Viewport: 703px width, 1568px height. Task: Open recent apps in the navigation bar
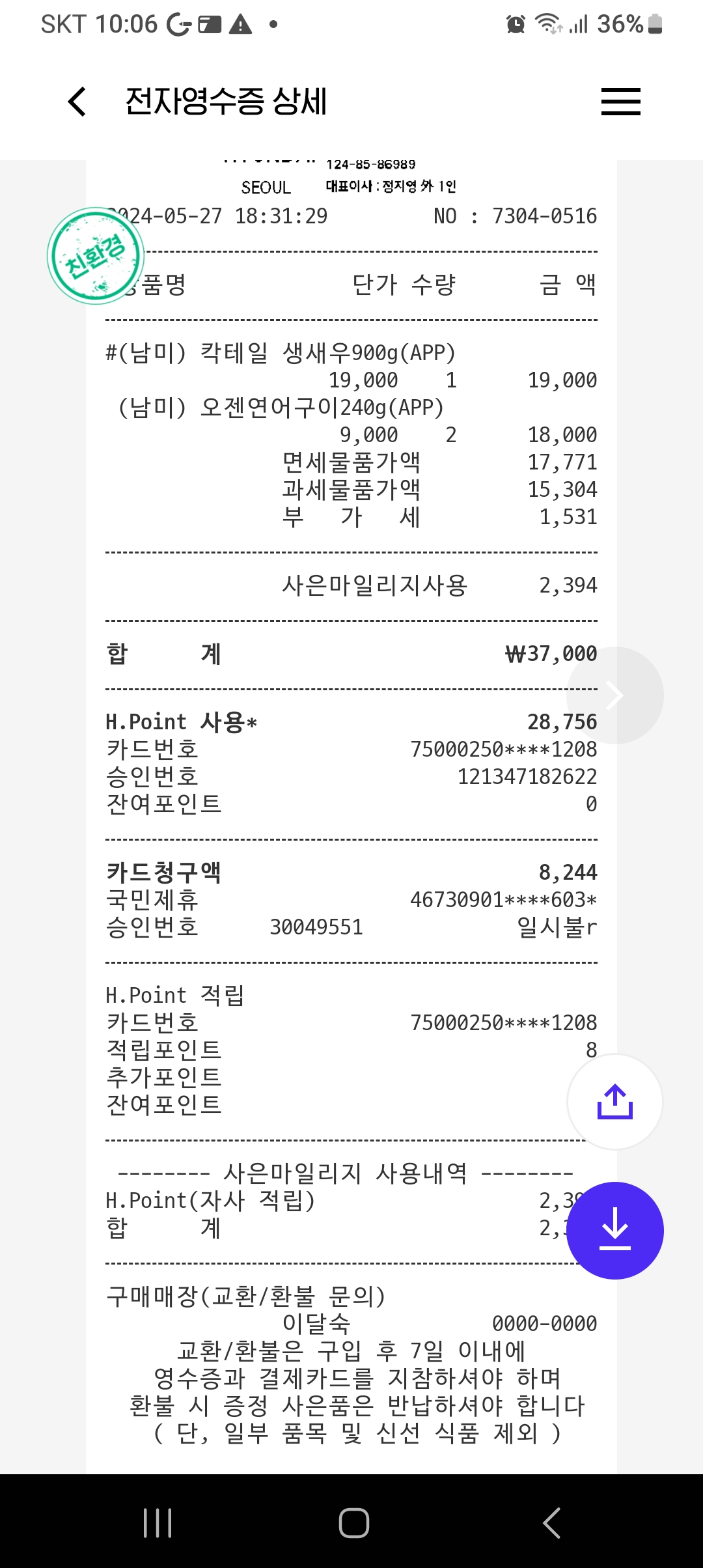click(158, 1523)
